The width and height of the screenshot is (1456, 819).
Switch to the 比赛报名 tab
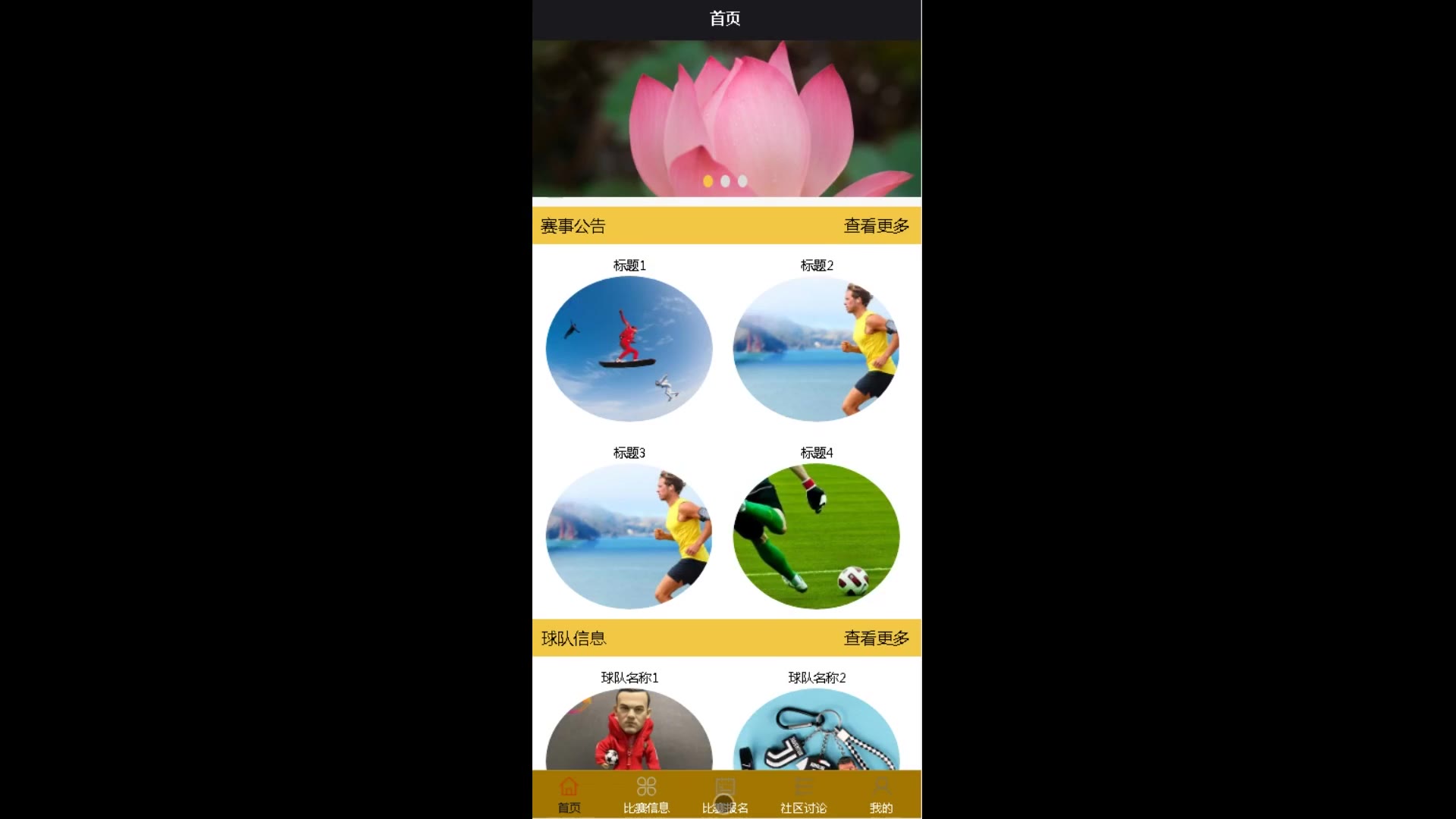point(725,795)
